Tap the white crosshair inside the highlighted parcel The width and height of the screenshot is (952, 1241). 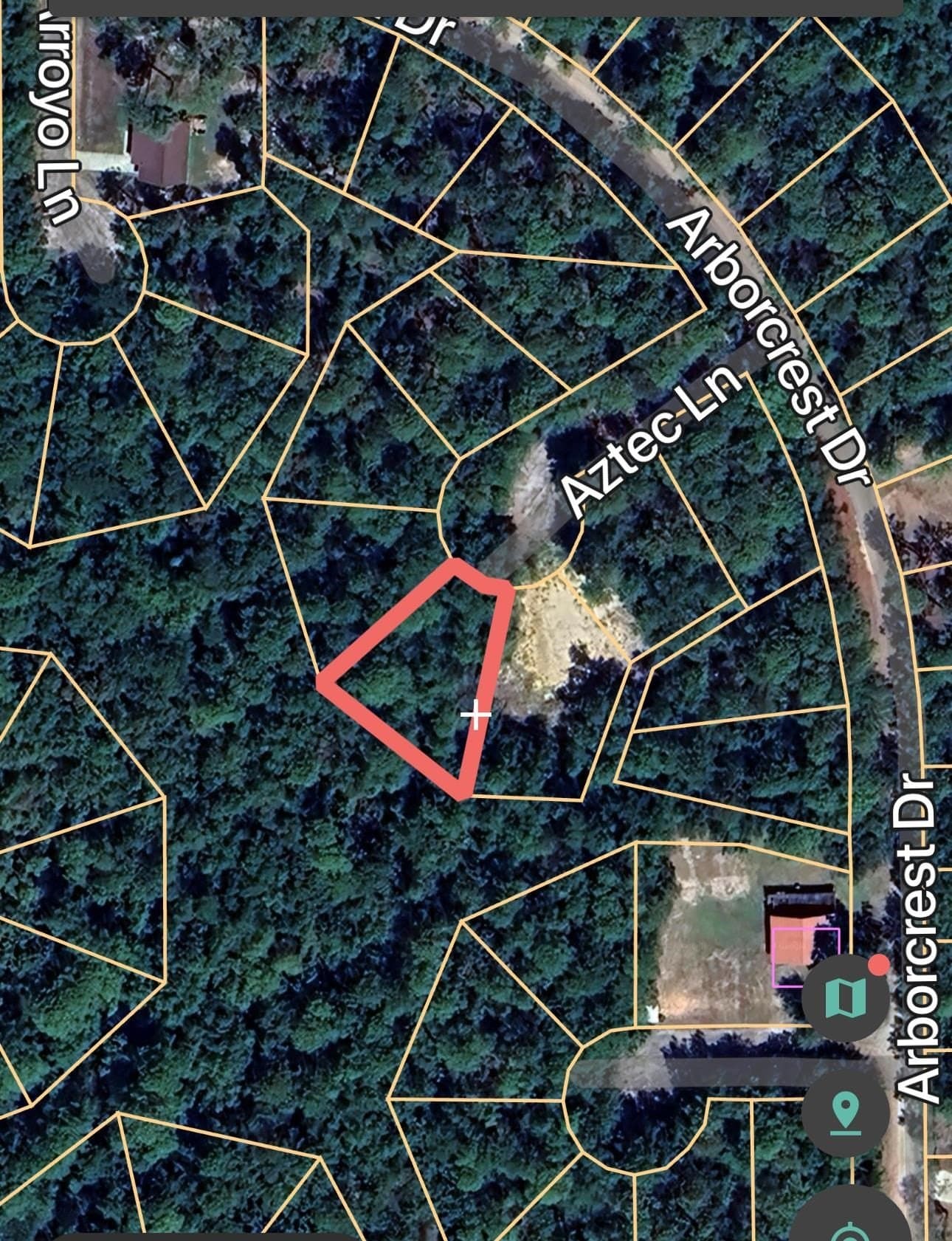pos(477,715)
